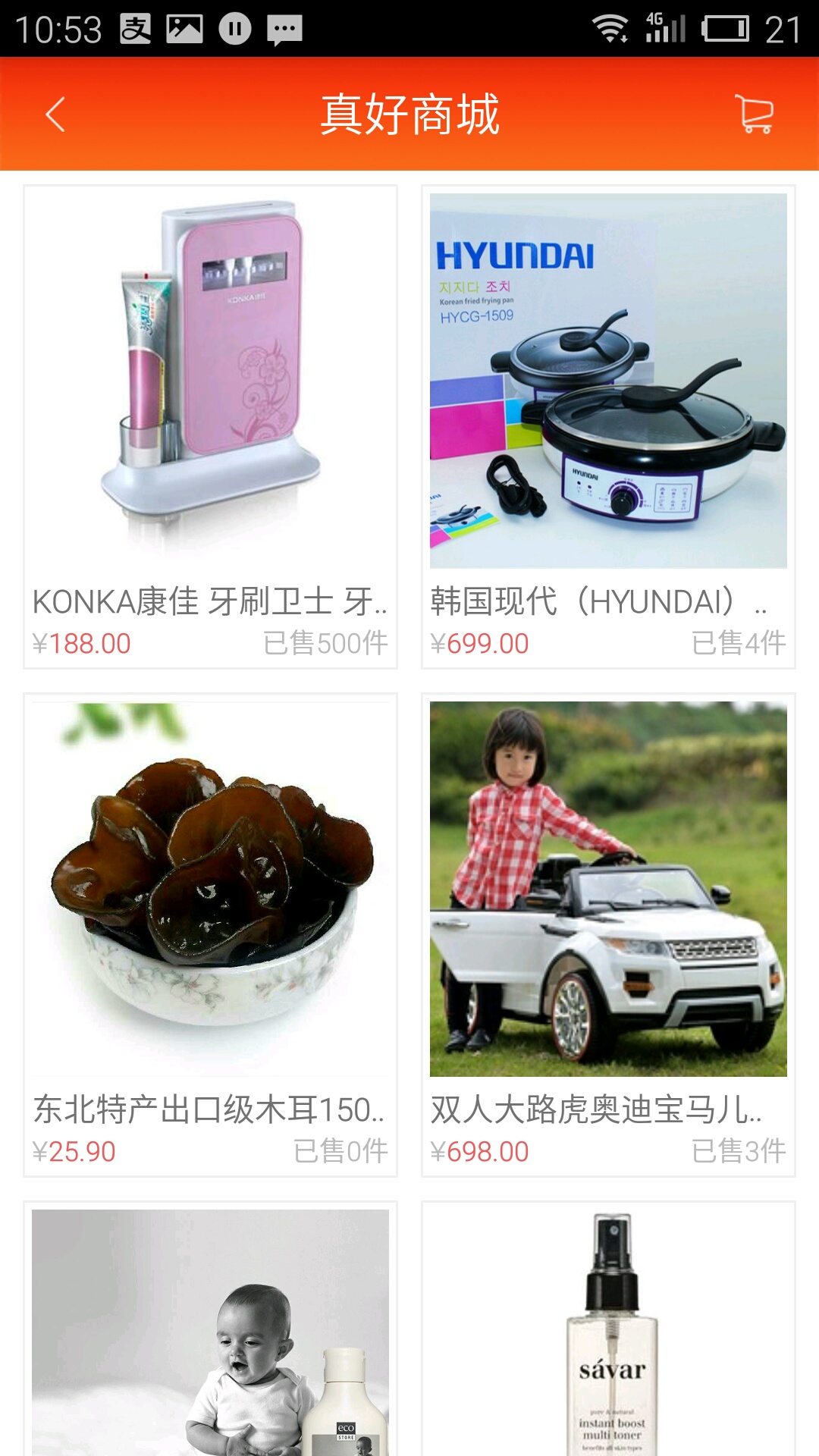Select the 双人大路虎 toy car item
Image resolution: width=819 pixels, height=1456 pixels.
point(607,934)
